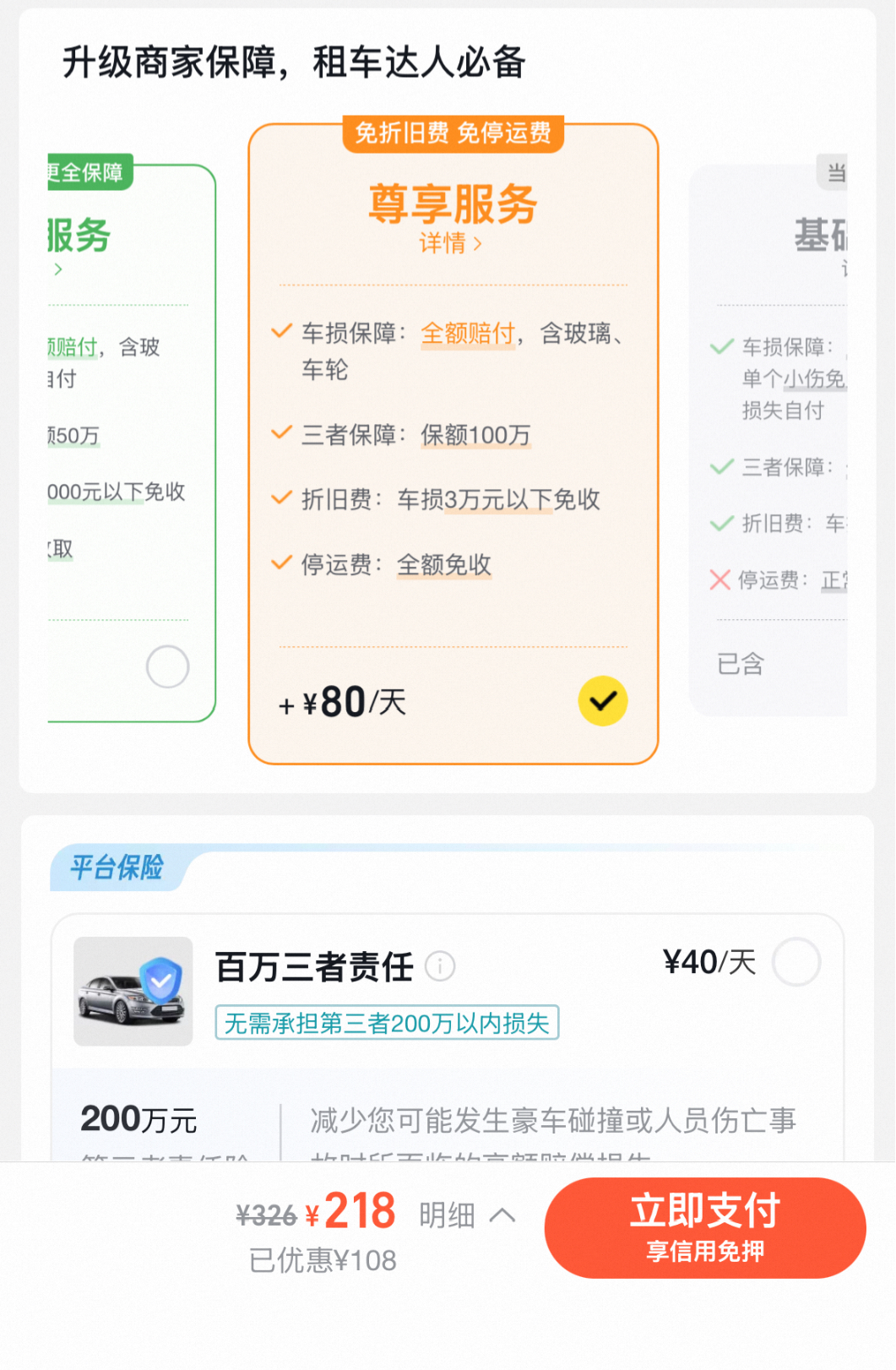Select 百万三者责任 ¥40/天 insurance option

coord(796,962)
